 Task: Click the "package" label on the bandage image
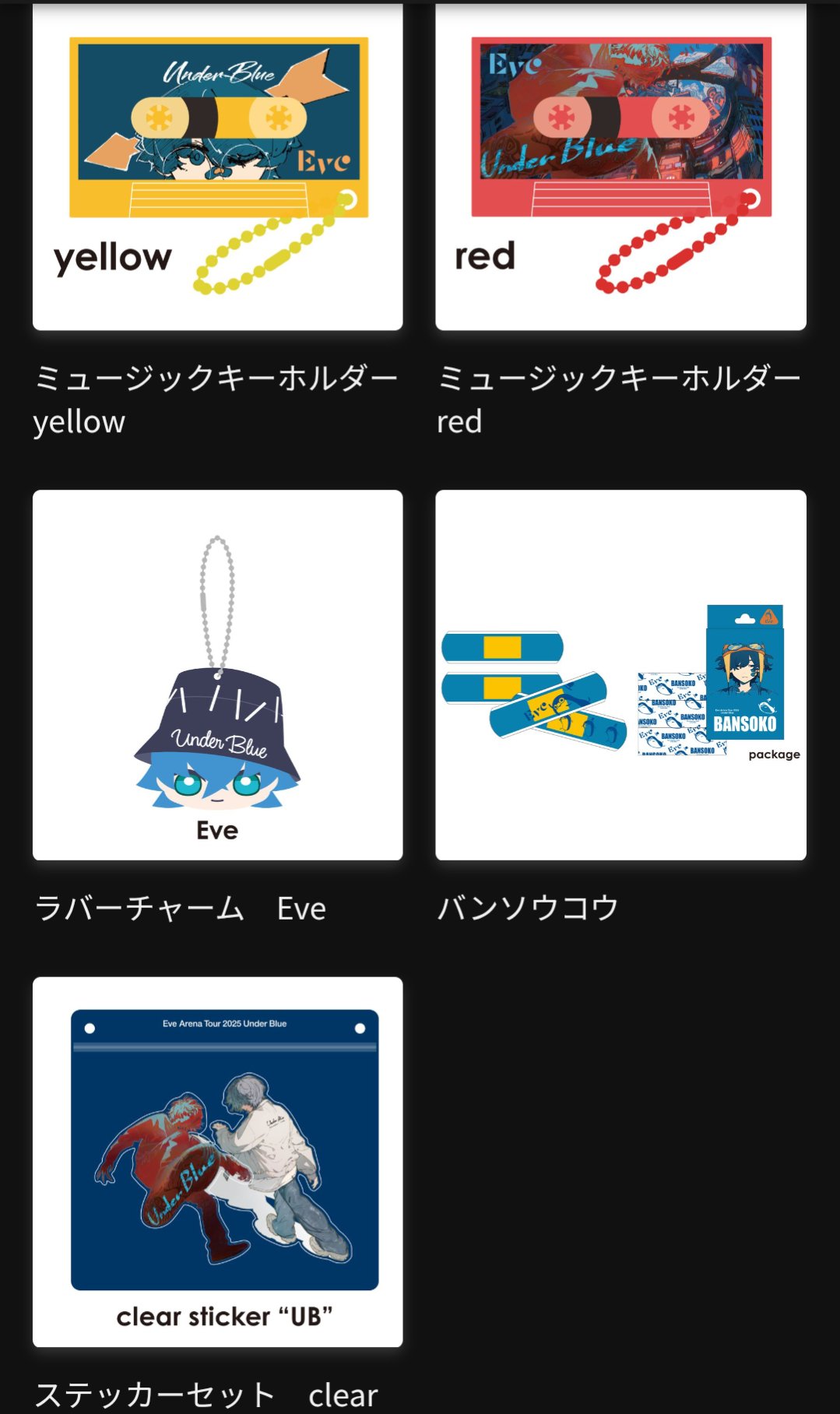coord(774,754)
